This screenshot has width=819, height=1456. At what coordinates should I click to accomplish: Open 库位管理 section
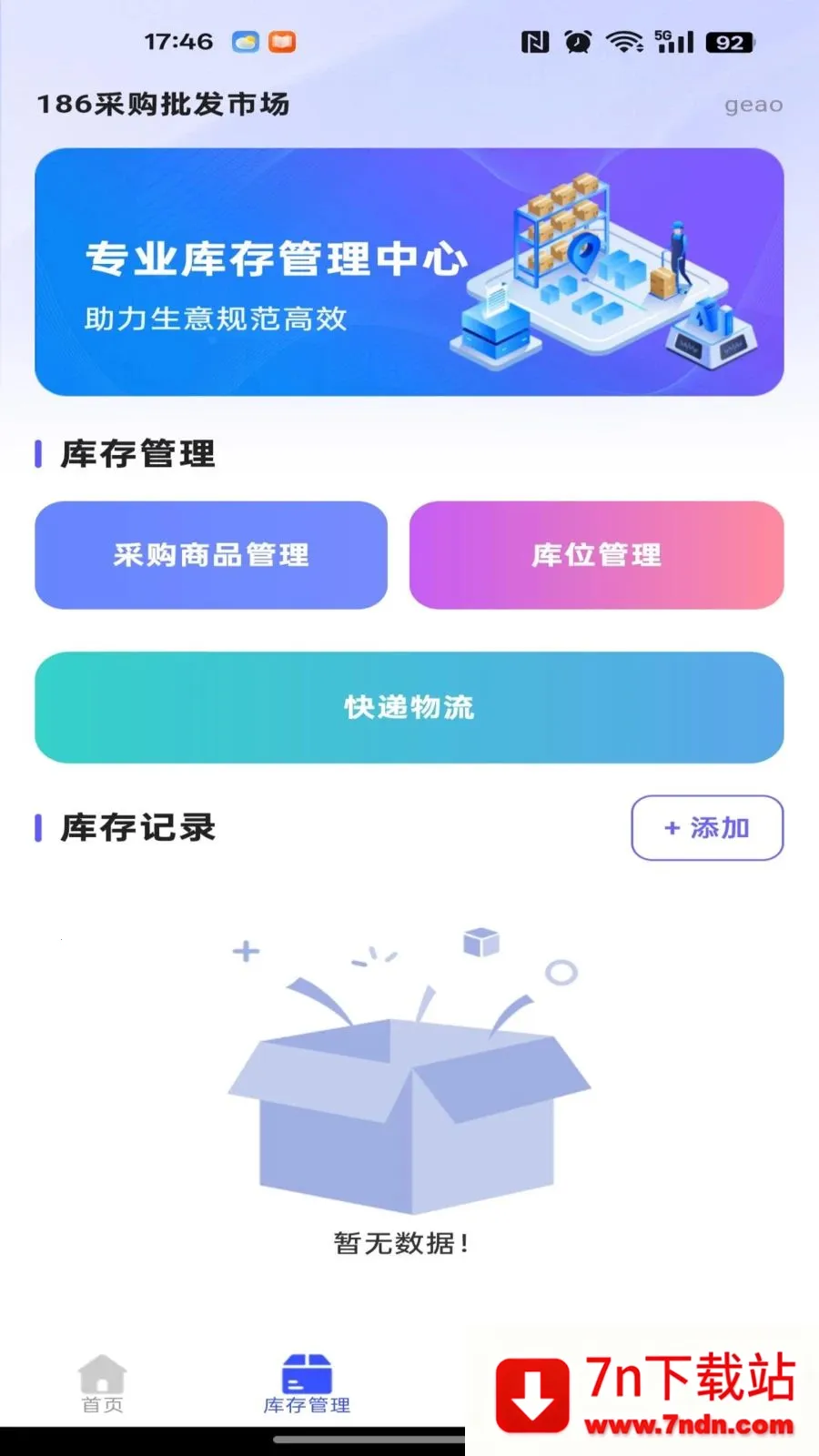(x=596, y=555)
